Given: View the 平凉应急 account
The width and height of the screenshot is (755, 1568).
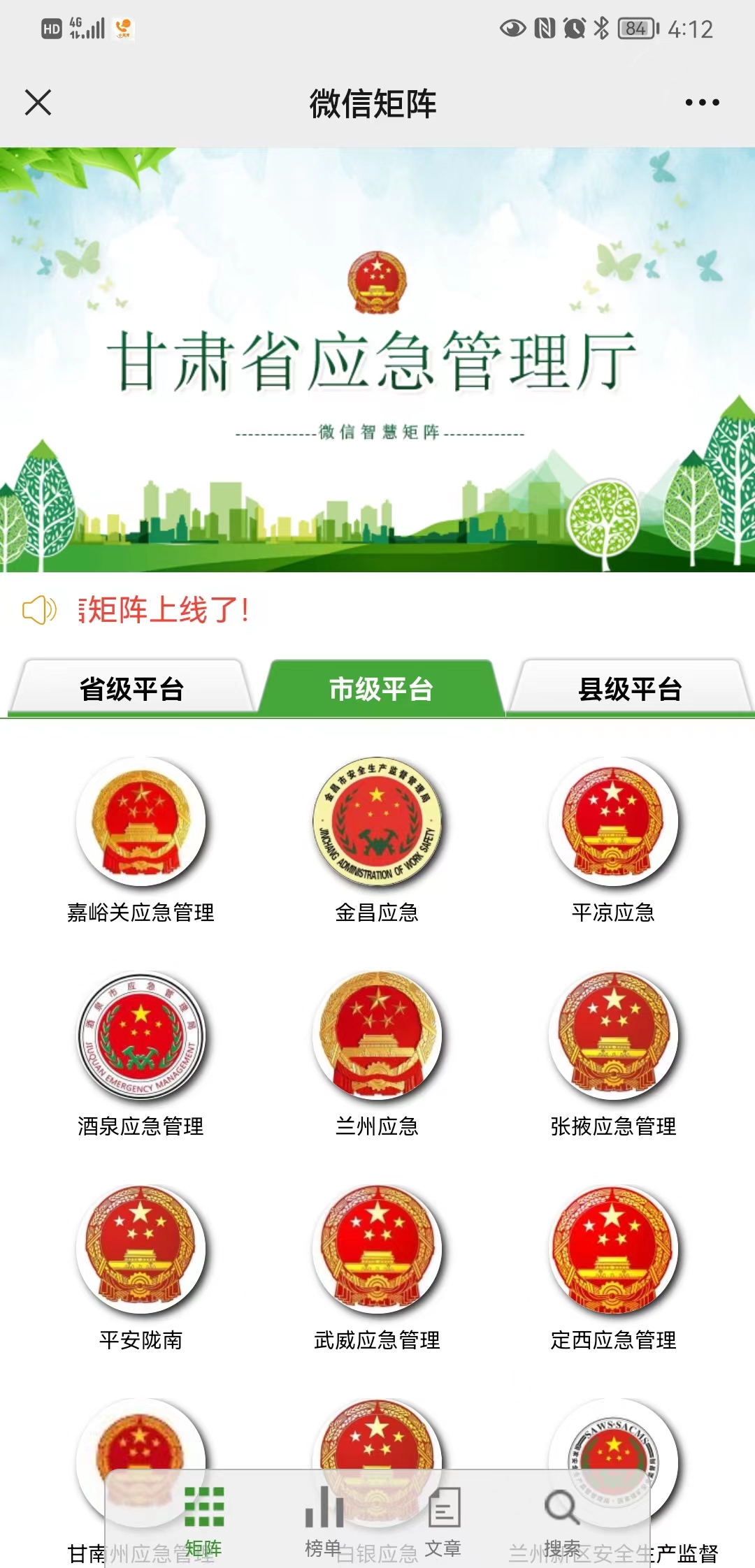Looking at the screenshot, I should pos(613,822).
